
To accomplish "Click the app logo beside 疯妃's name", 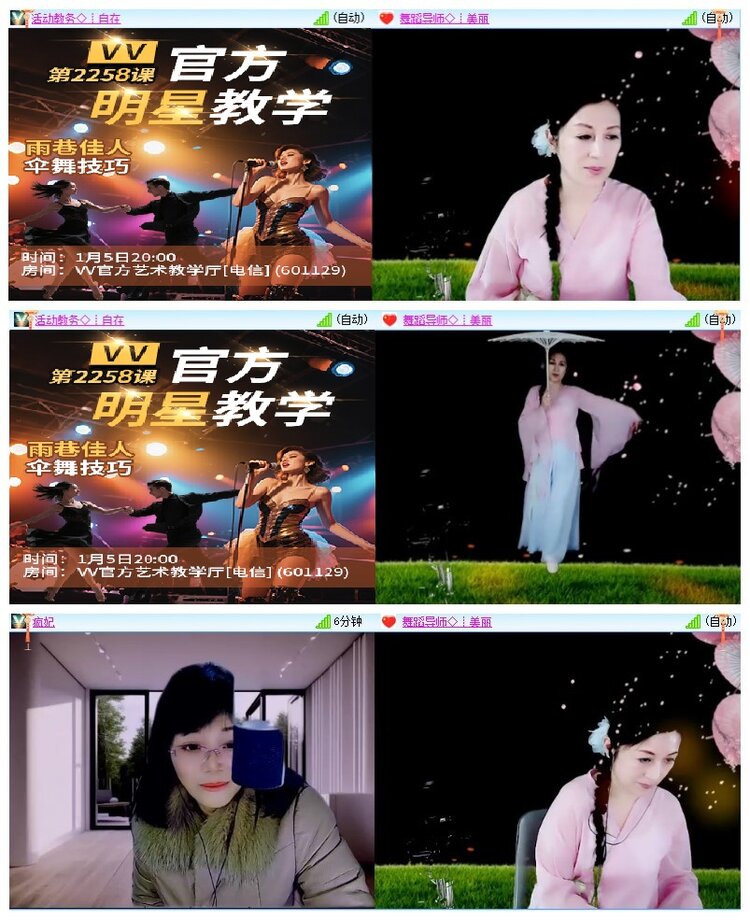I will tap(18, 621).
